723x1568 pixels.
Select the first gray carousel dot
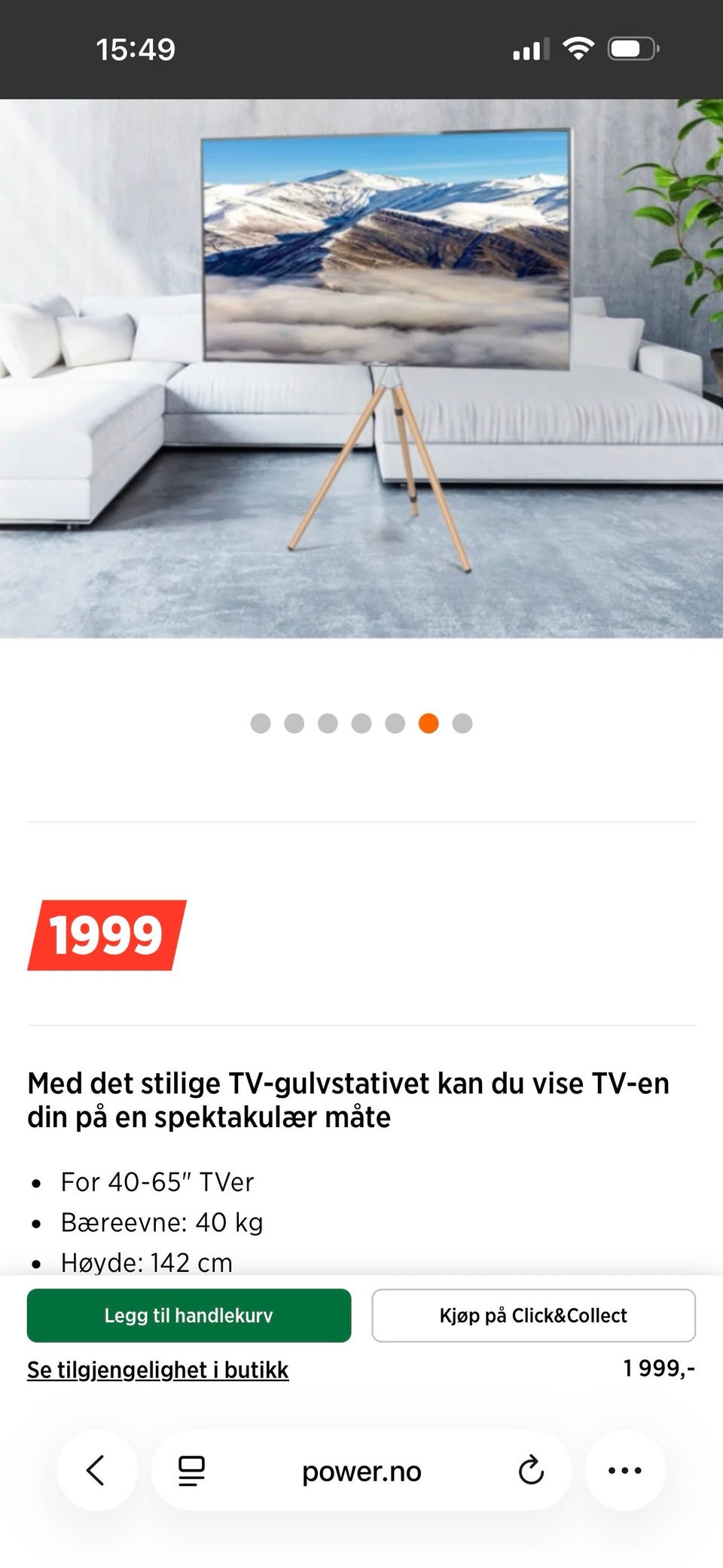point(261,723)
